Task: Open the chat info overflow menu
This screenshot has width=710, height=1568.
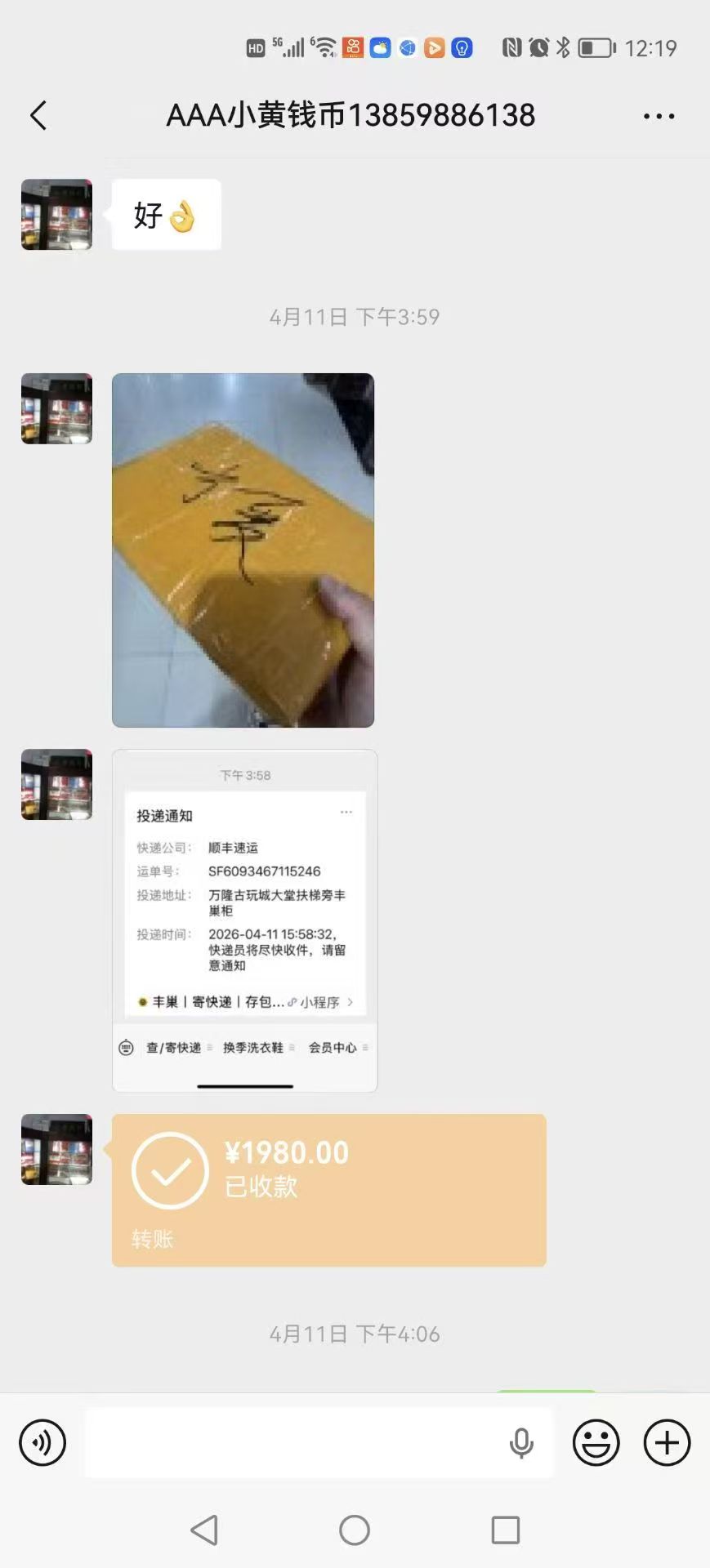Action: 659,116
